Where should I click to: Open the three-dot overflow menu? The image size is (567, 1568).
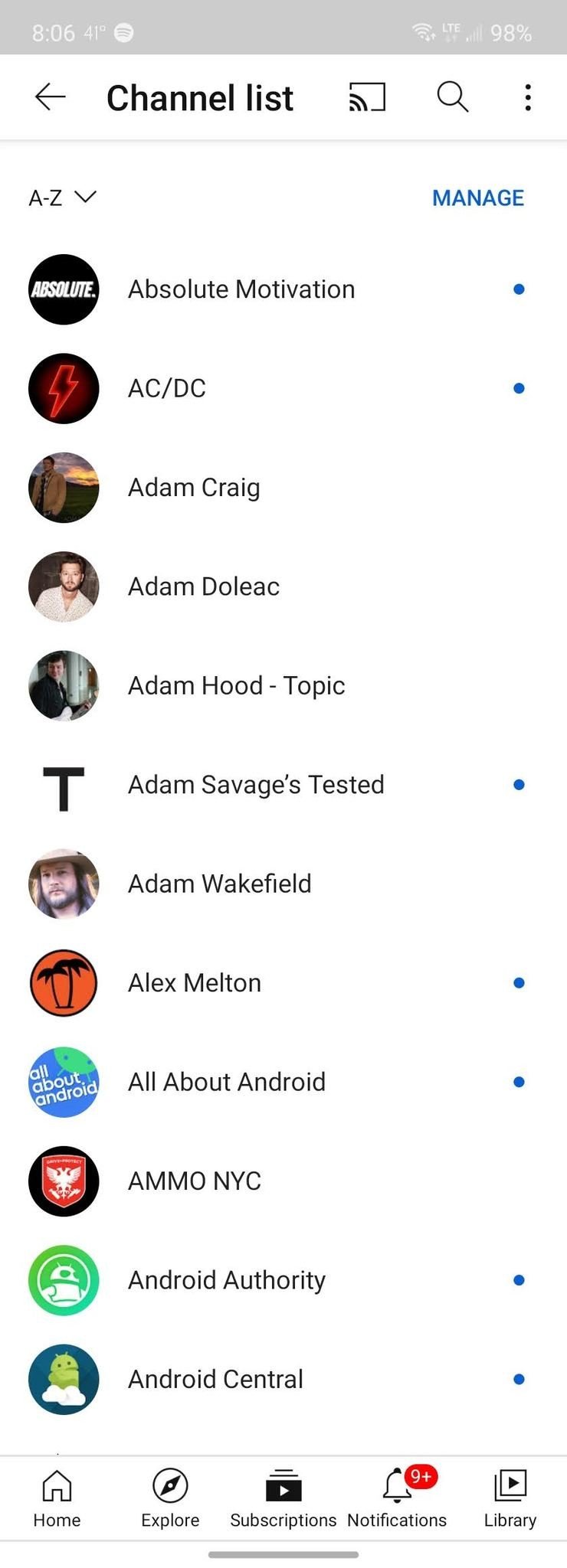(527, 97)
